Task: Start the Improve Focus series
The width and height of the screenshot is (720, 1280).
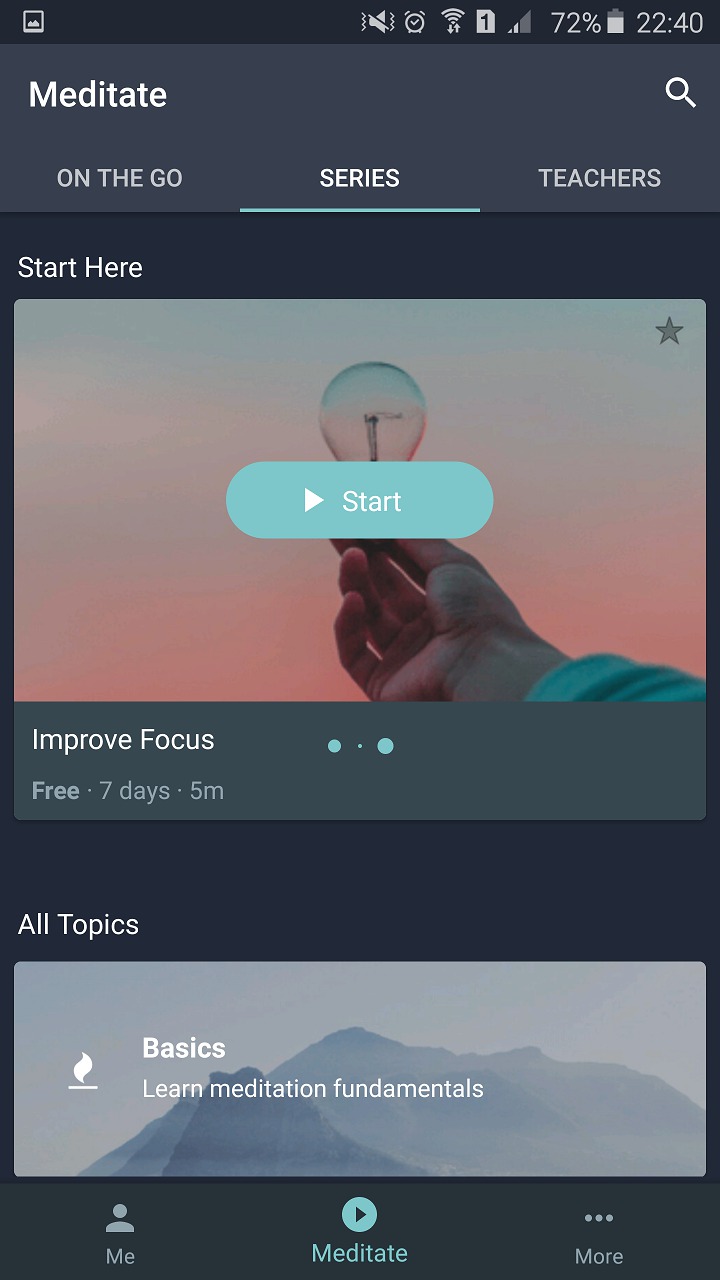Action: (360, 500)
